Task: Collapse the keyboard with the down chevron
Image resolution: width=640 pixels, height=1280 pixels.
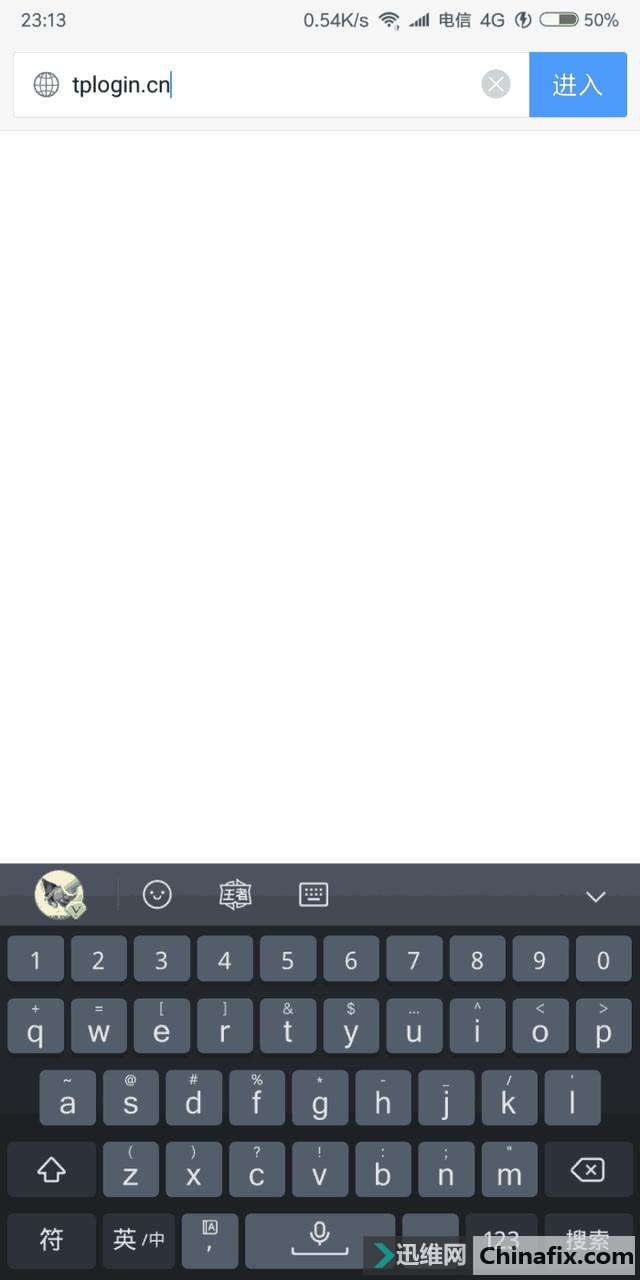Action: 596,896
